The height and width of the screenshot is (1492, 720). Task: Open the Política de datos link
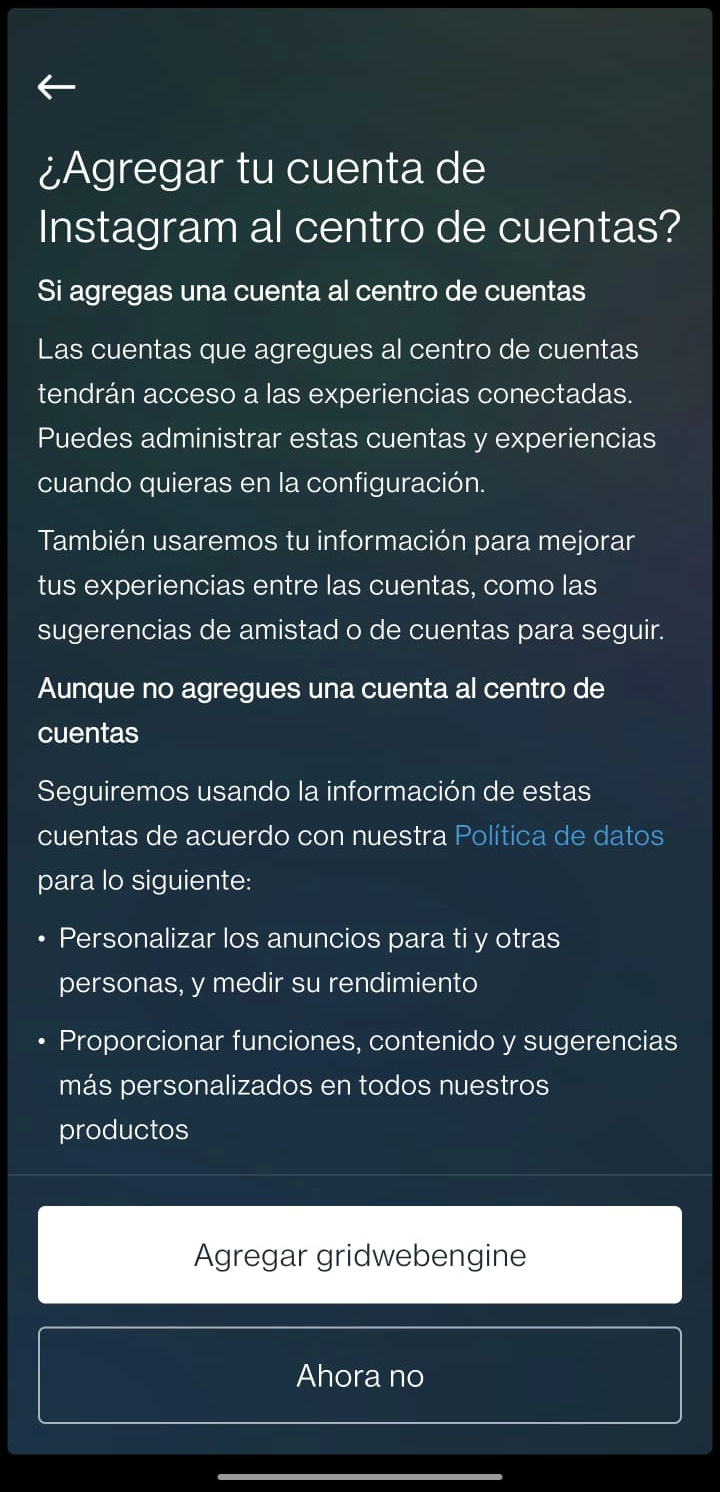559,836
